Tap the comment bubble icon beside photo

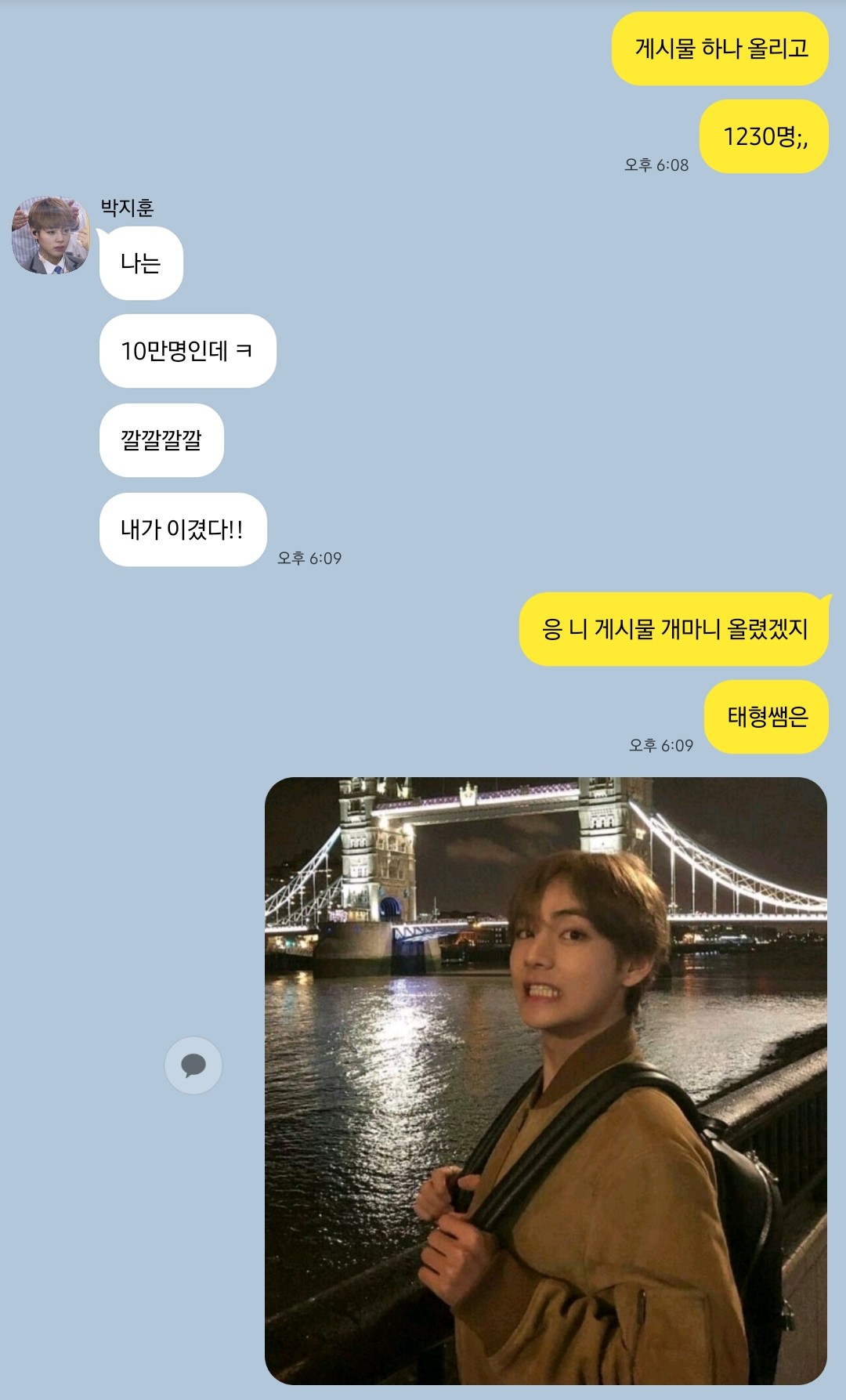(193, 1065)
